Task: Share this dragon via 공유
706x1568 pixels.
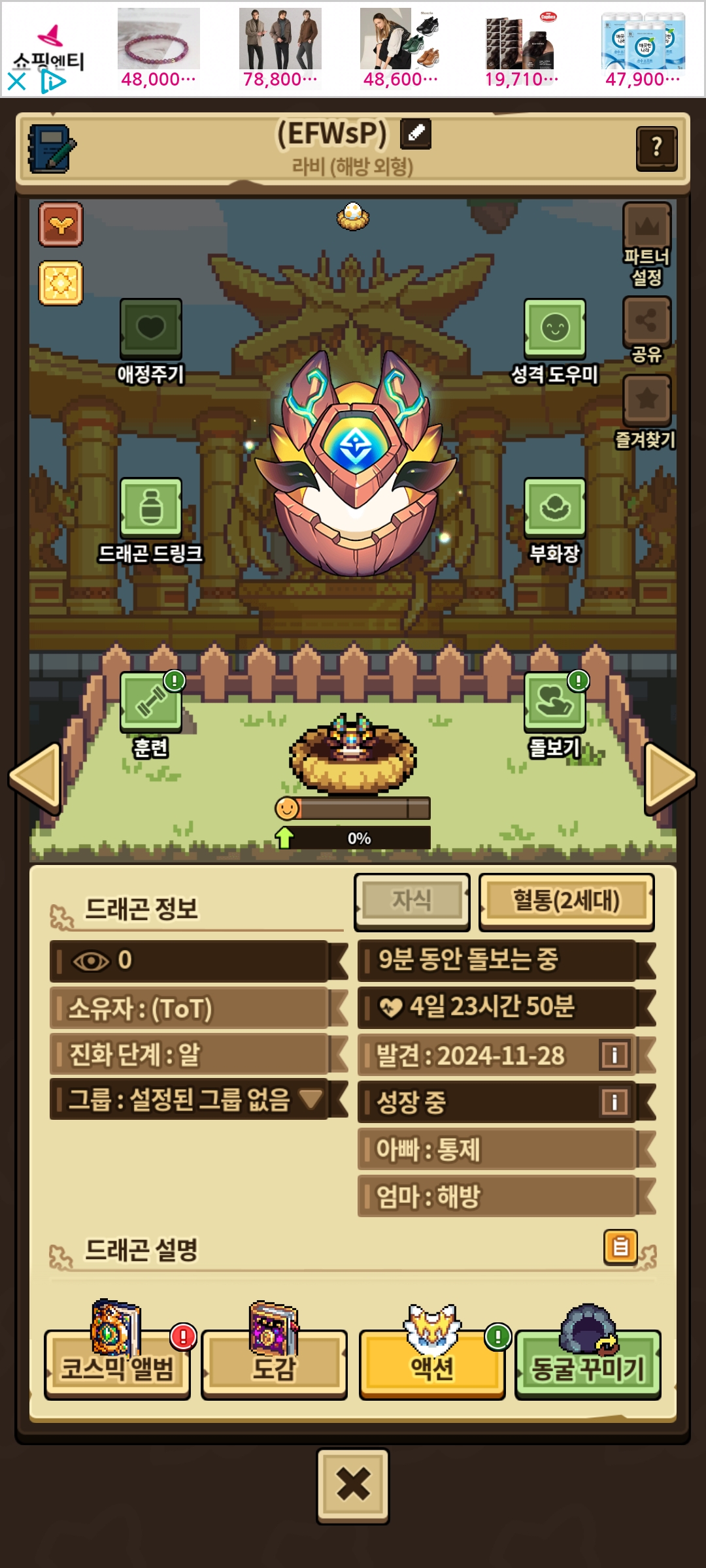Action: coord(647,321)
